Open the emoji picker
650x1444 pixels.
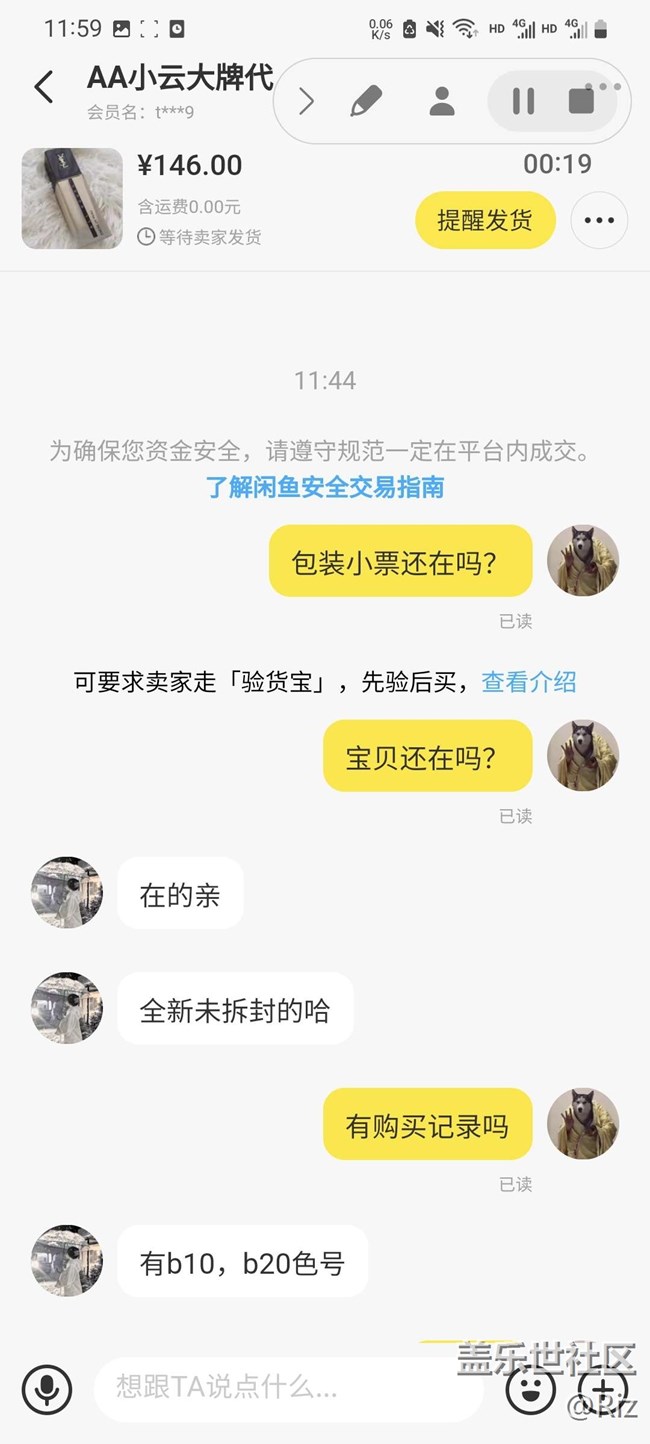point(530,1388)
